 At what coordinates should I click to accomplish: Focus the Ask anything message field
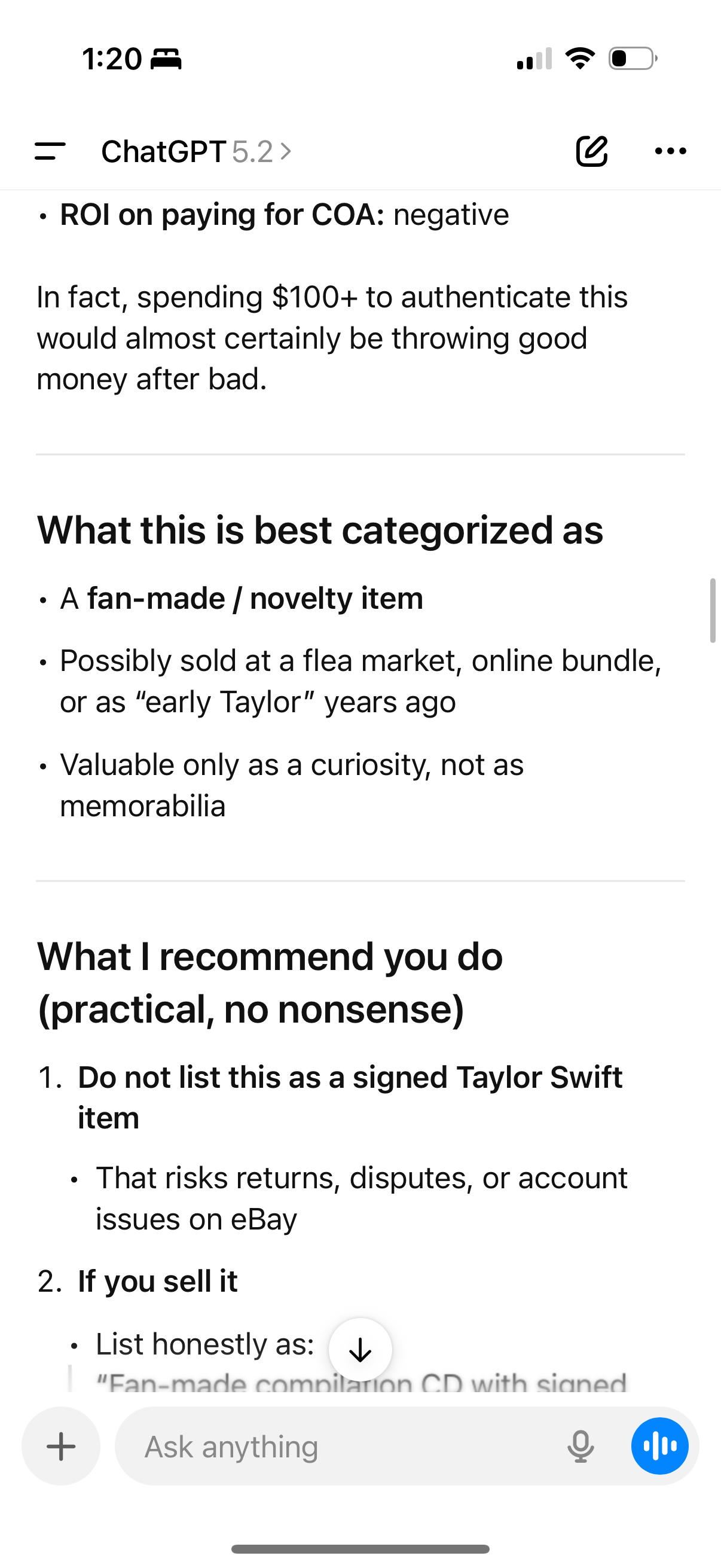click(x=341, y=1446)
